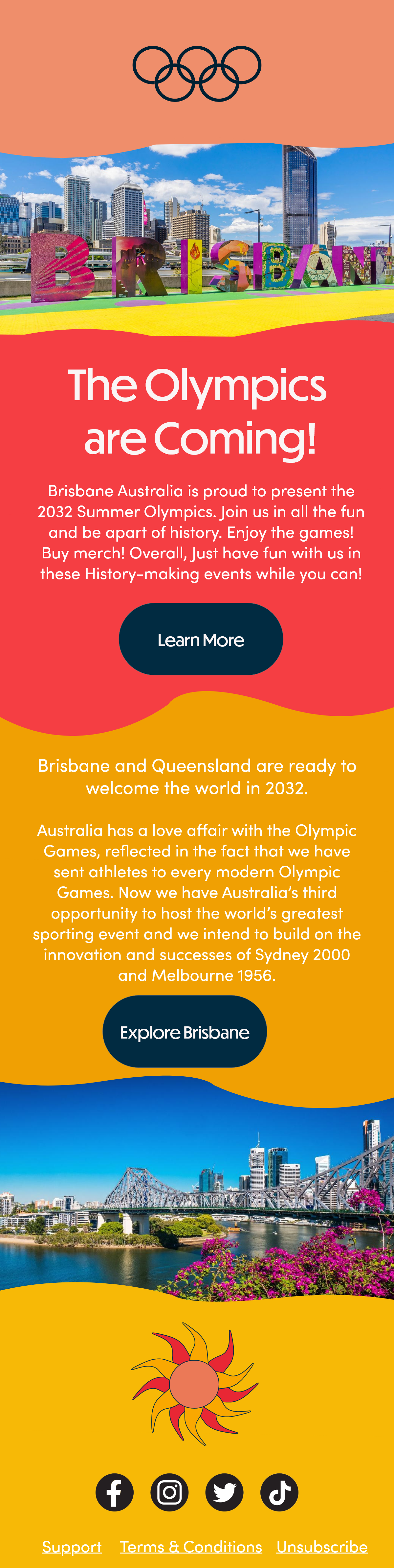Image resolution: width=394 pixels, height=1568 pixels.
Task: Open the Support link
Action: [x=72, y=1546]
